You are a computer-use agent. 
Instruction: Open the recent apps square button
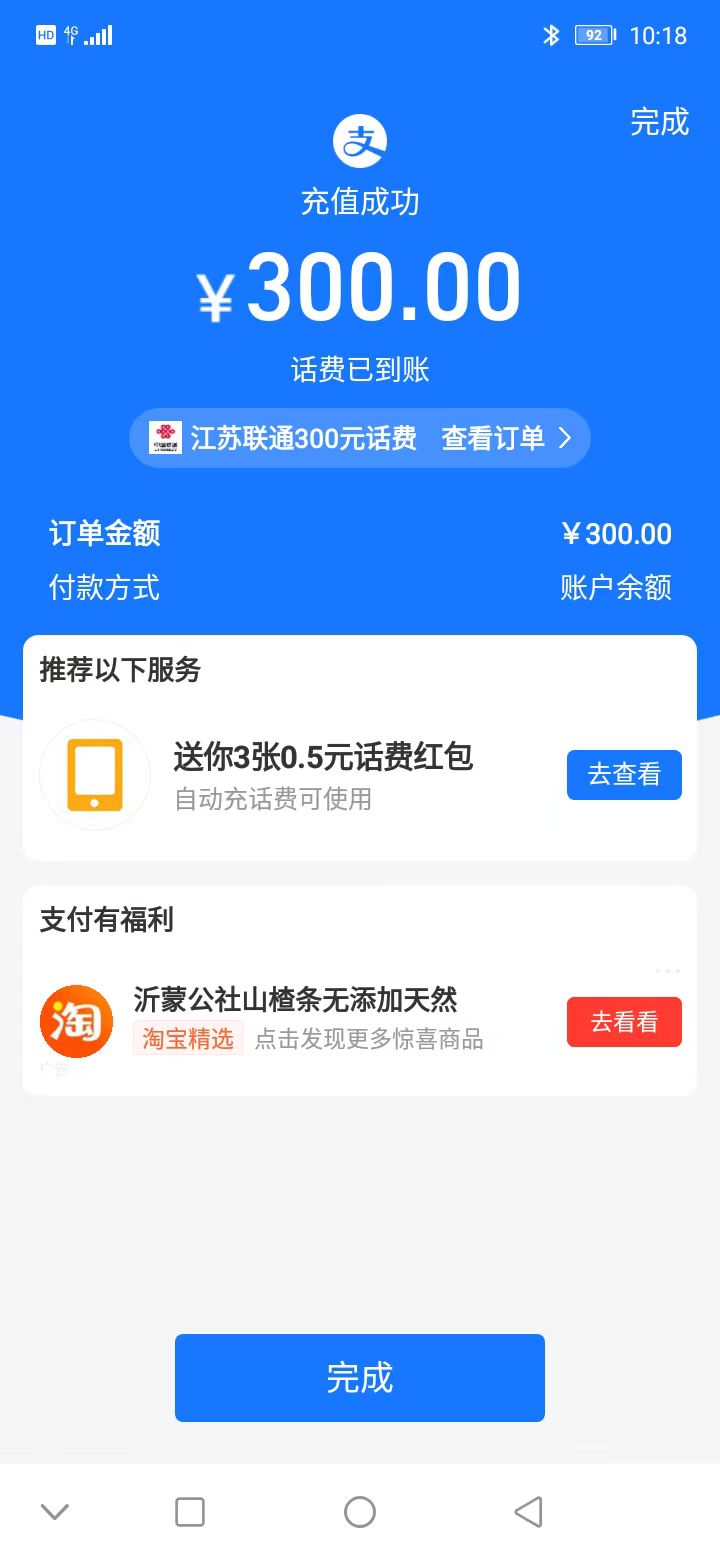190,1512
